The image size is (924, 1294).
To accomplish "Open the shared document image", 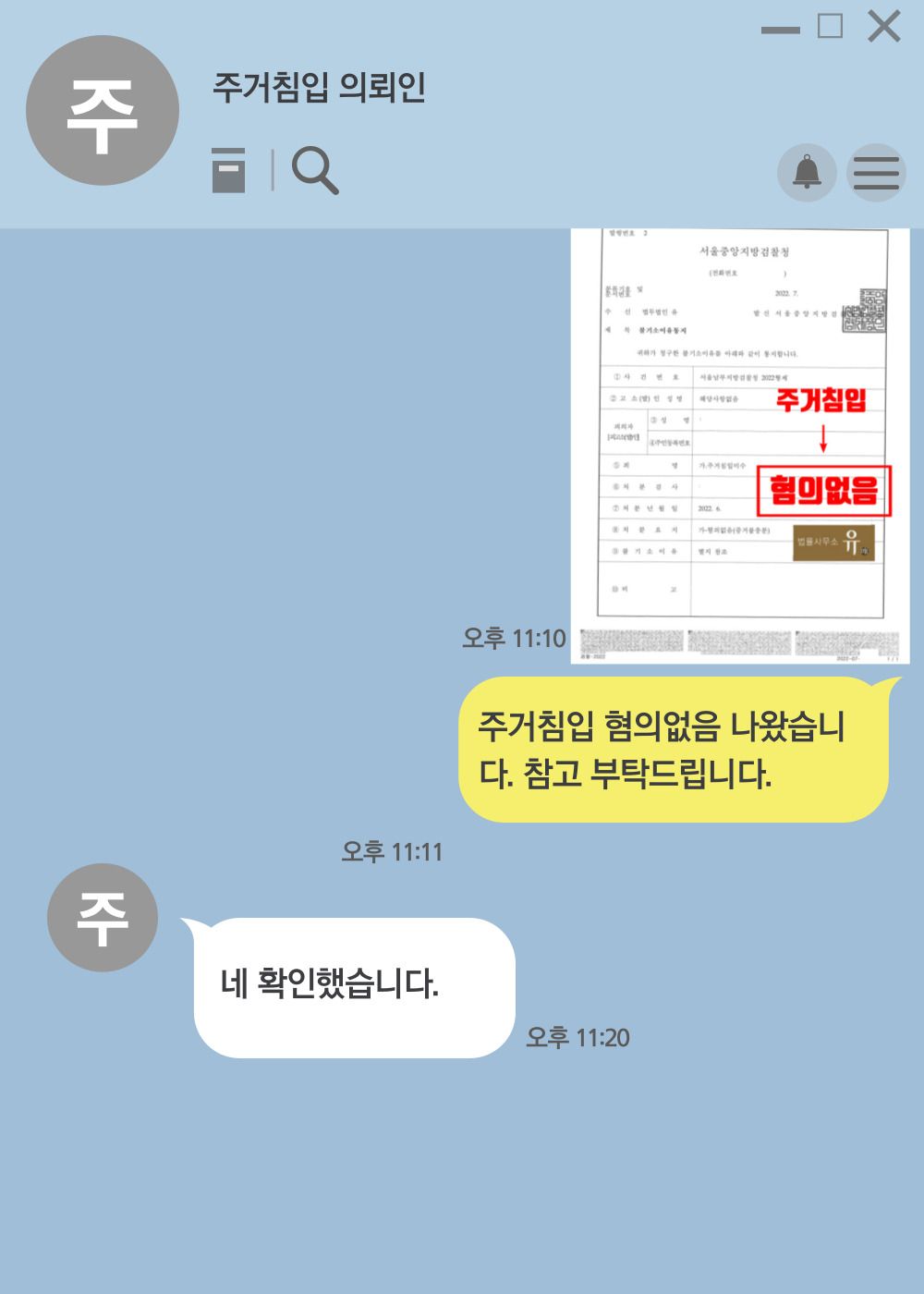I will tap(740, 444).
